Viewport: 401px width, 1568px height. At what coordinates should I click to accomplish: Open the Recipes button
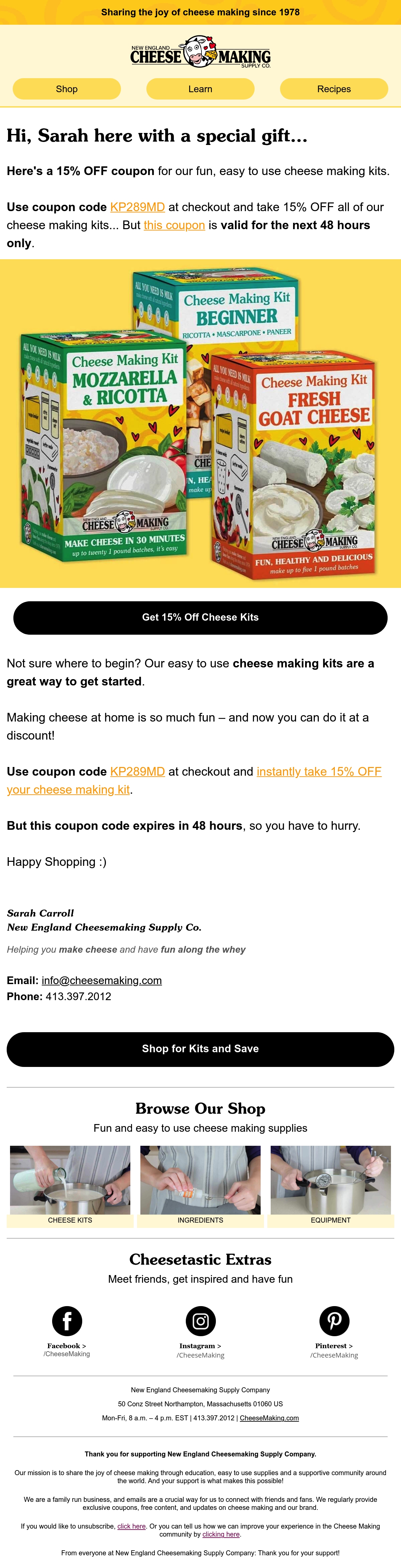coord(334,89)
